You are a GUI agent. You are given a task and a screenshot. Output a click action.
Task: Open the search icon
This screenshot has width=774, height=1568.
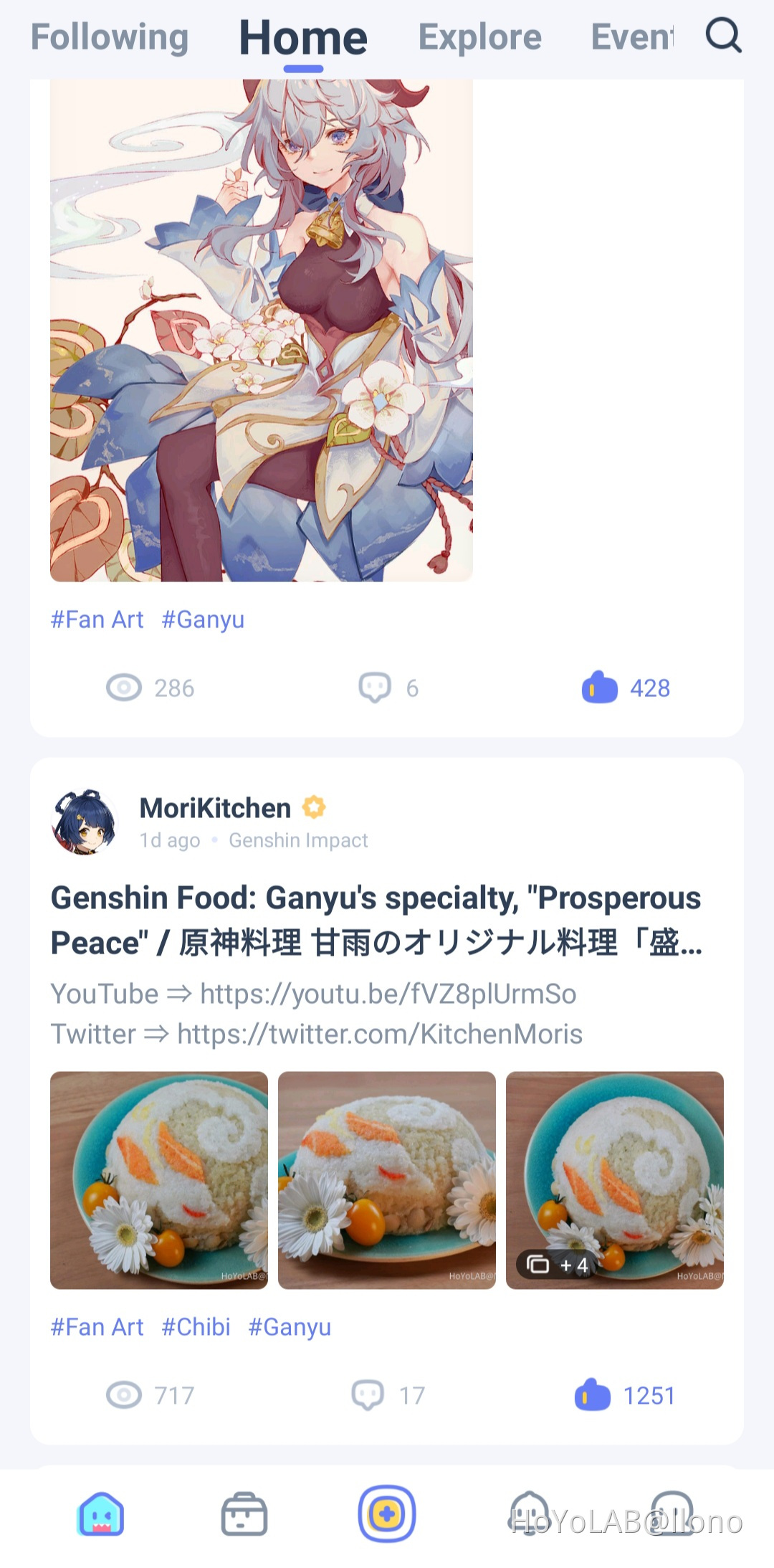click(723, 35)
